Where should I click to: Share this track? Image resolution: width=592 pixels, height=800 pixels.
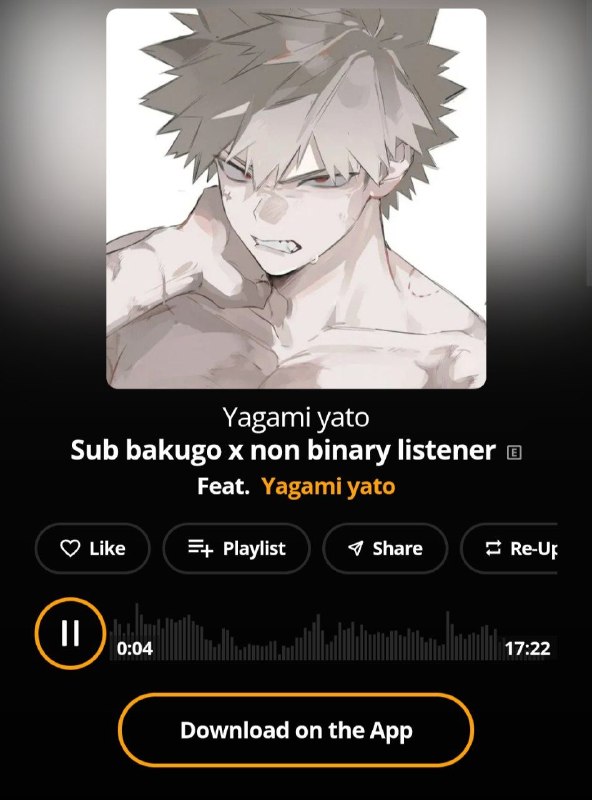click(385, 548)
